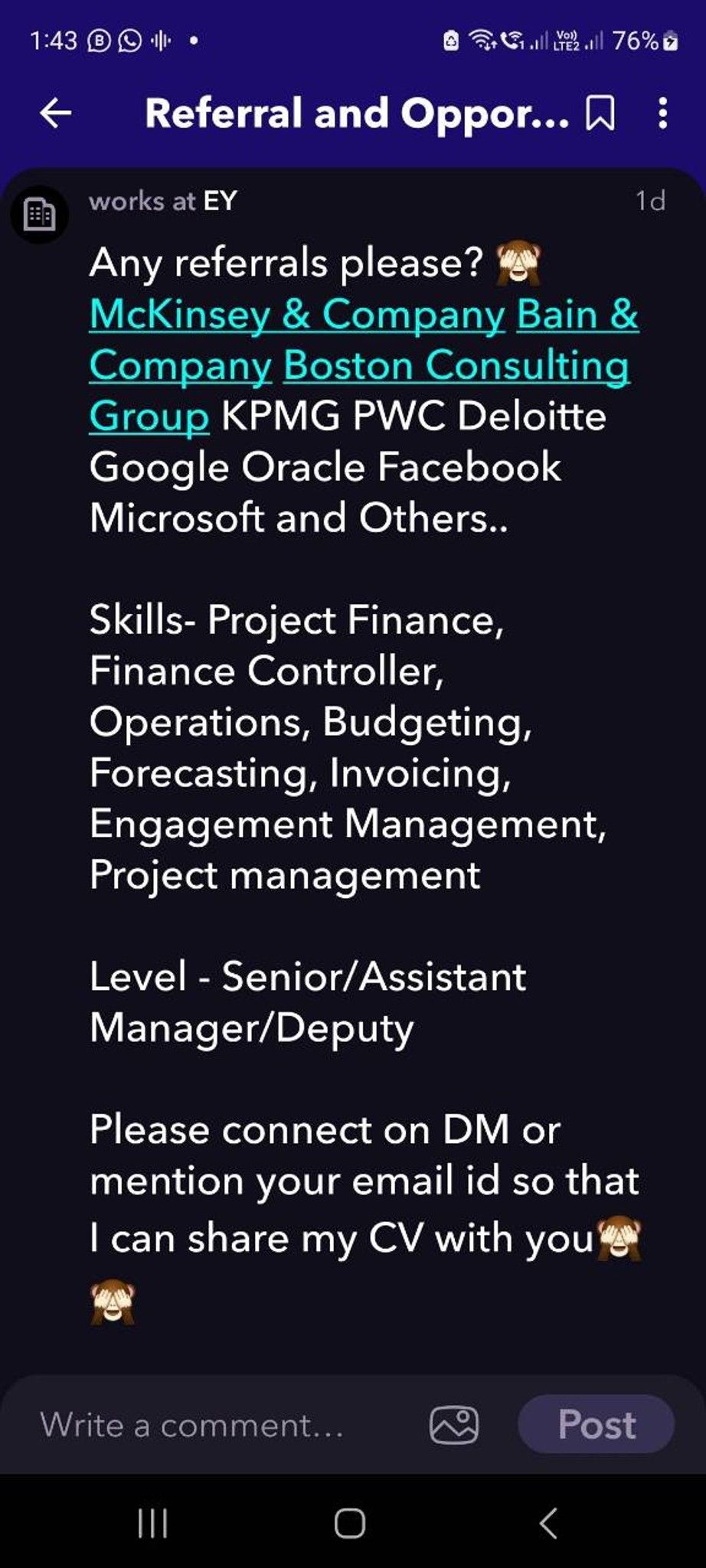Attach an image to the comment
This screenshot has width=706, height=1568.
454,1425
